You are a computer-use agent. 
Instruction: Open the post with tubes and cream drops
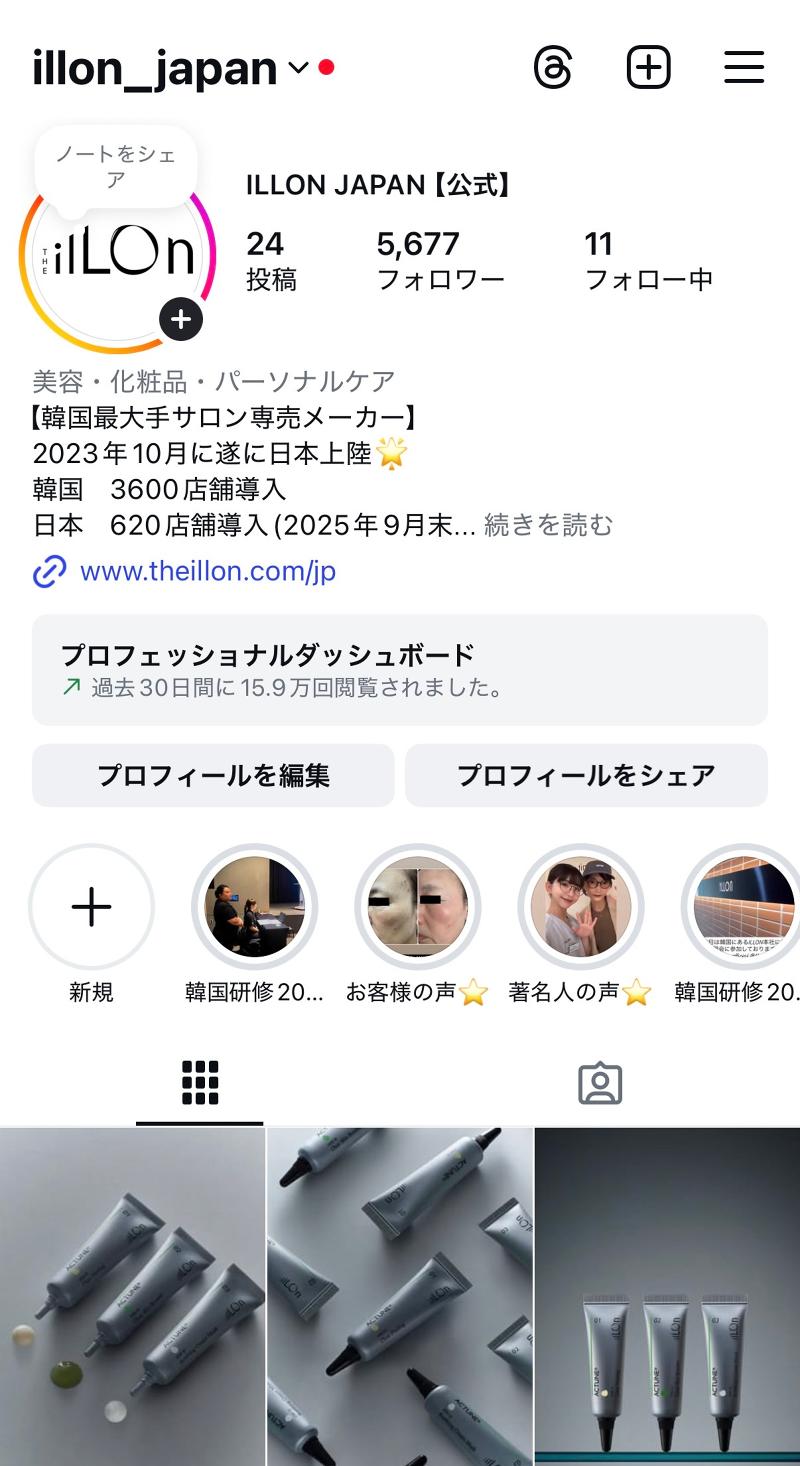(x=132, y=1296)
